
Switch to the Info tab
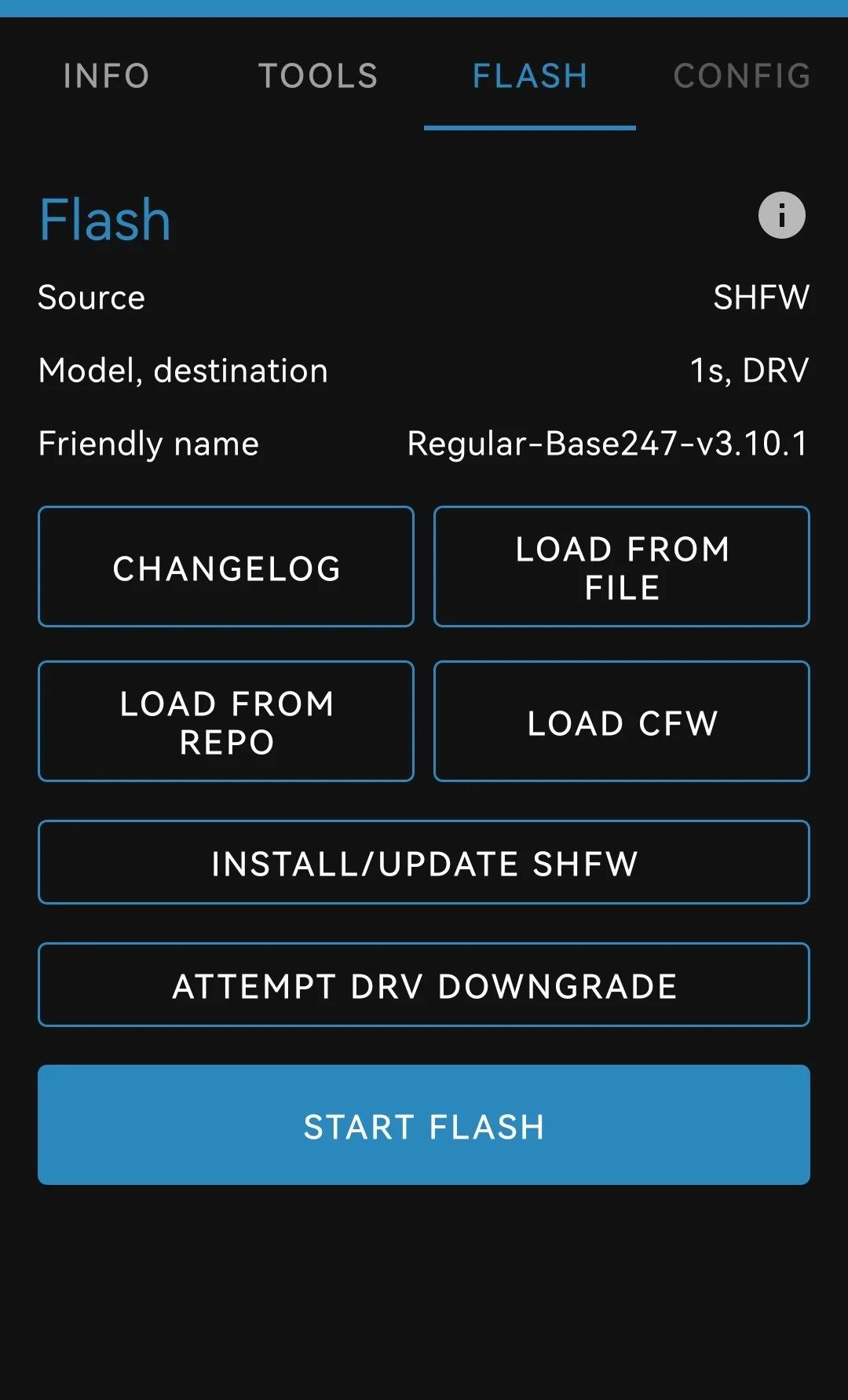[x=106, y=76]
